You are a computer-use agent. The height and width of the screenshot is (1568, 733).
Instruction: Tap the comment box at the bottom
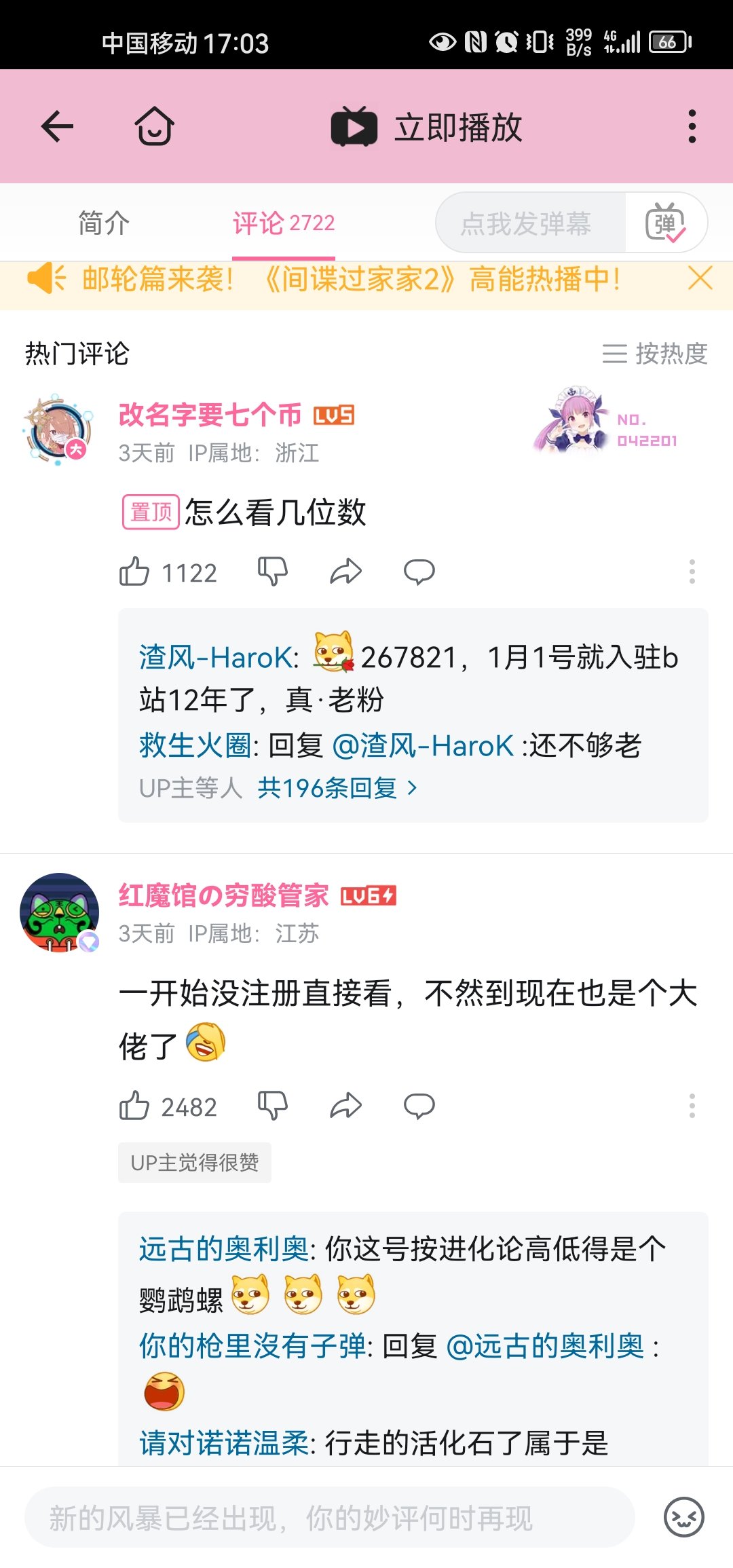coord(330,1518)
